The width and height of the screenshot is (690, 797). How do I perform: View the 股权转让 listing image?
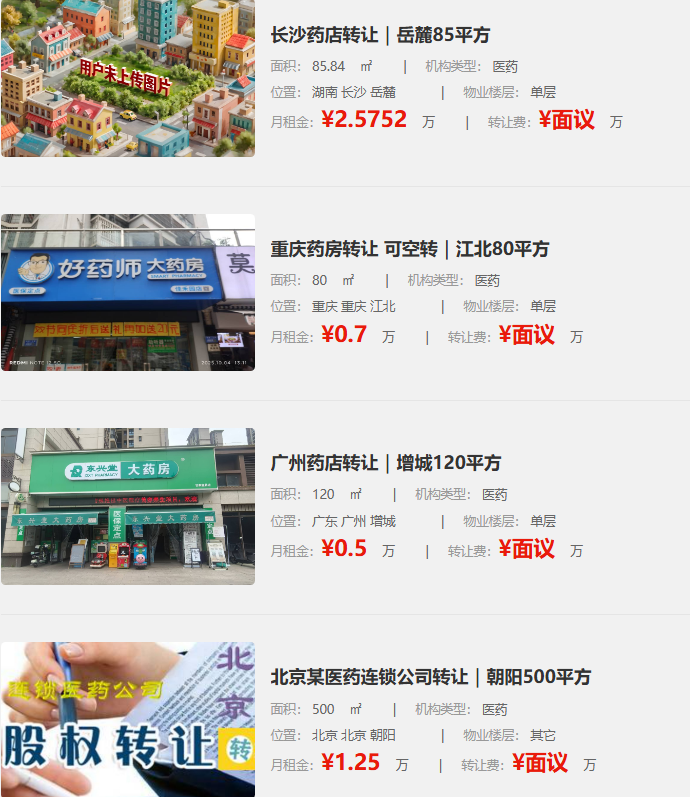click(x=128, y=720)
